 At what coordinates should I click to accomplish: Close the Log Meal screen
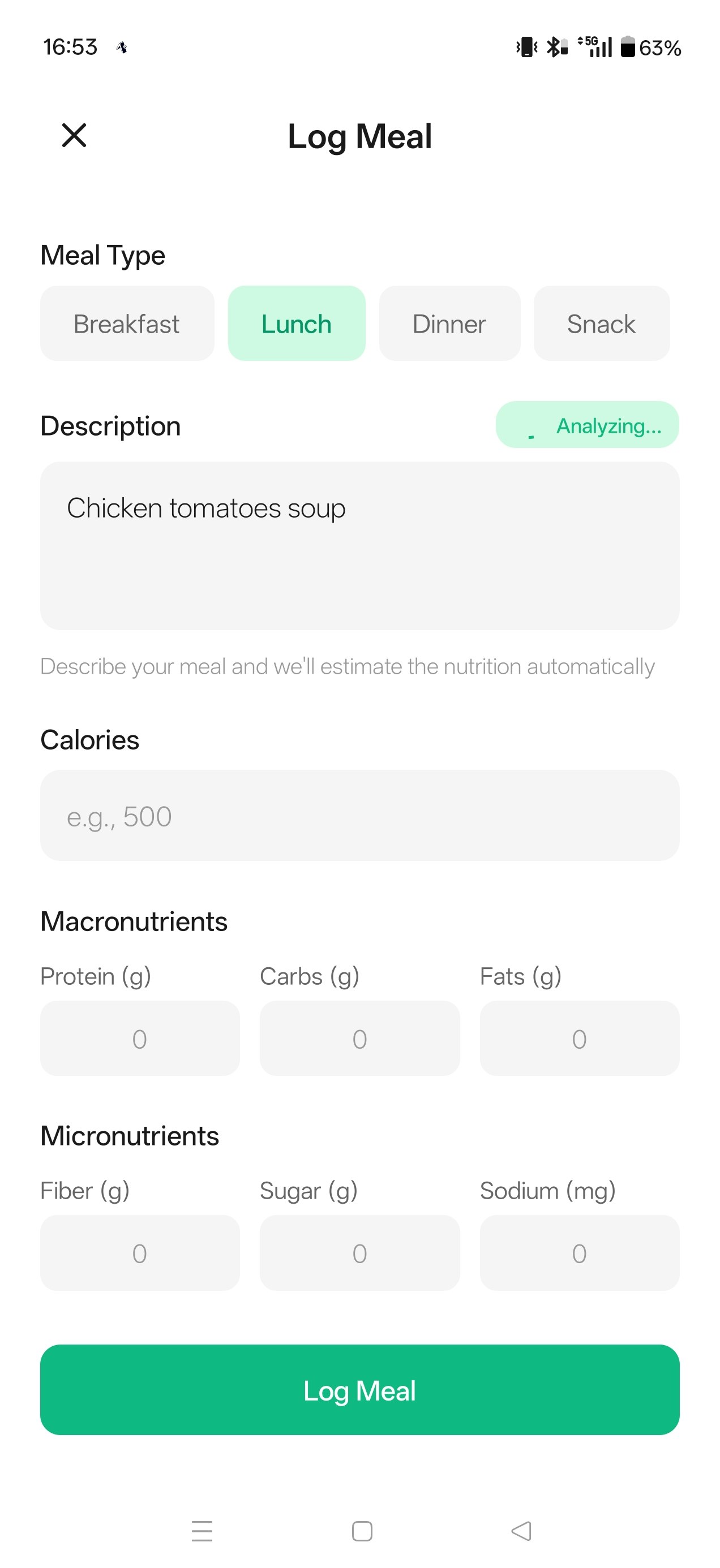point(73,135)
